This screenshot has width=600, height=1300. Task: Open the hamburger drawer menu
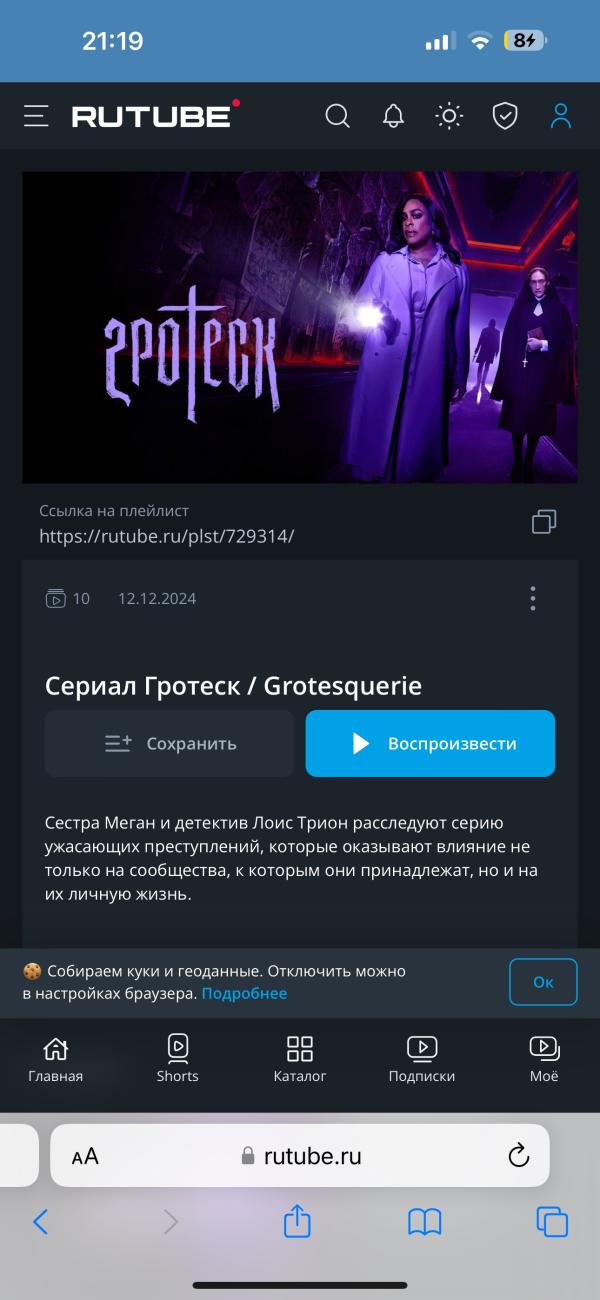point(36,116)
